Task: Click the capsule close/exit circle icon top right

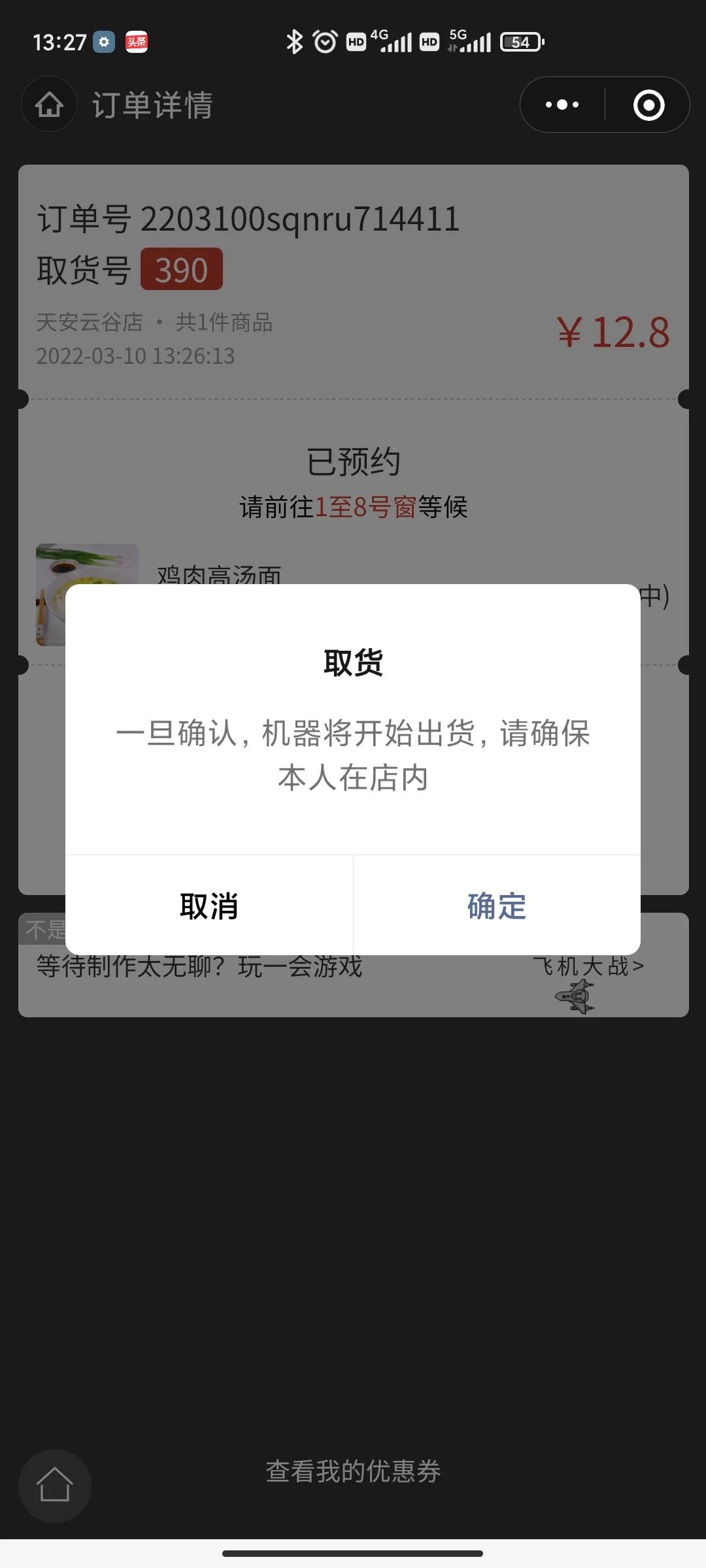Action: pos(647,105)
